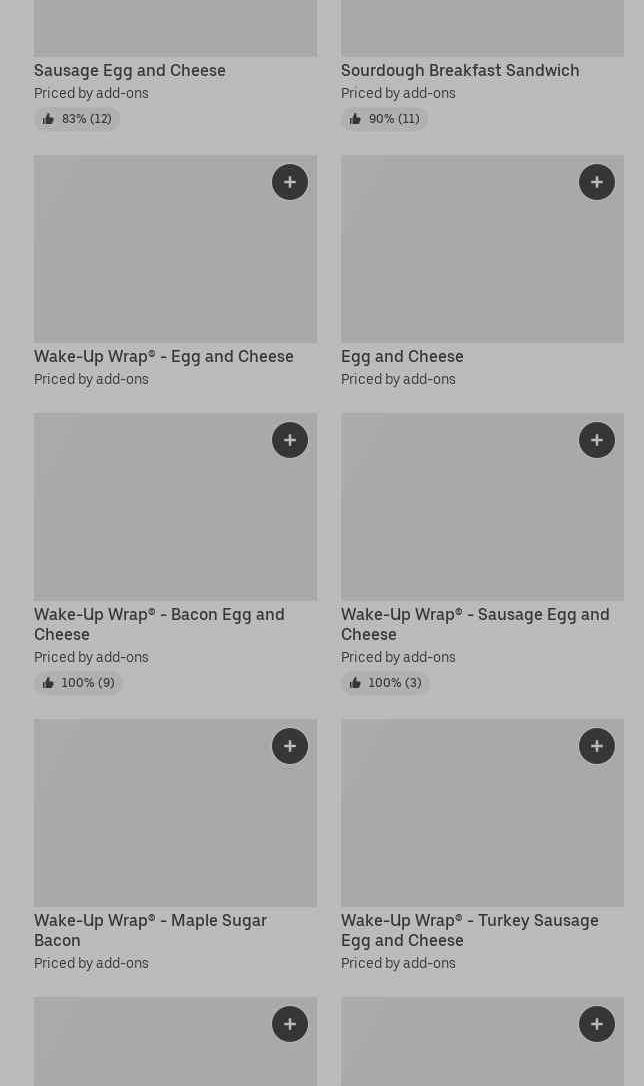Screen dimensions: 644x1086
Task: Open the Sausage Egg and Cheese item
Action: click(x=129, y=70)
